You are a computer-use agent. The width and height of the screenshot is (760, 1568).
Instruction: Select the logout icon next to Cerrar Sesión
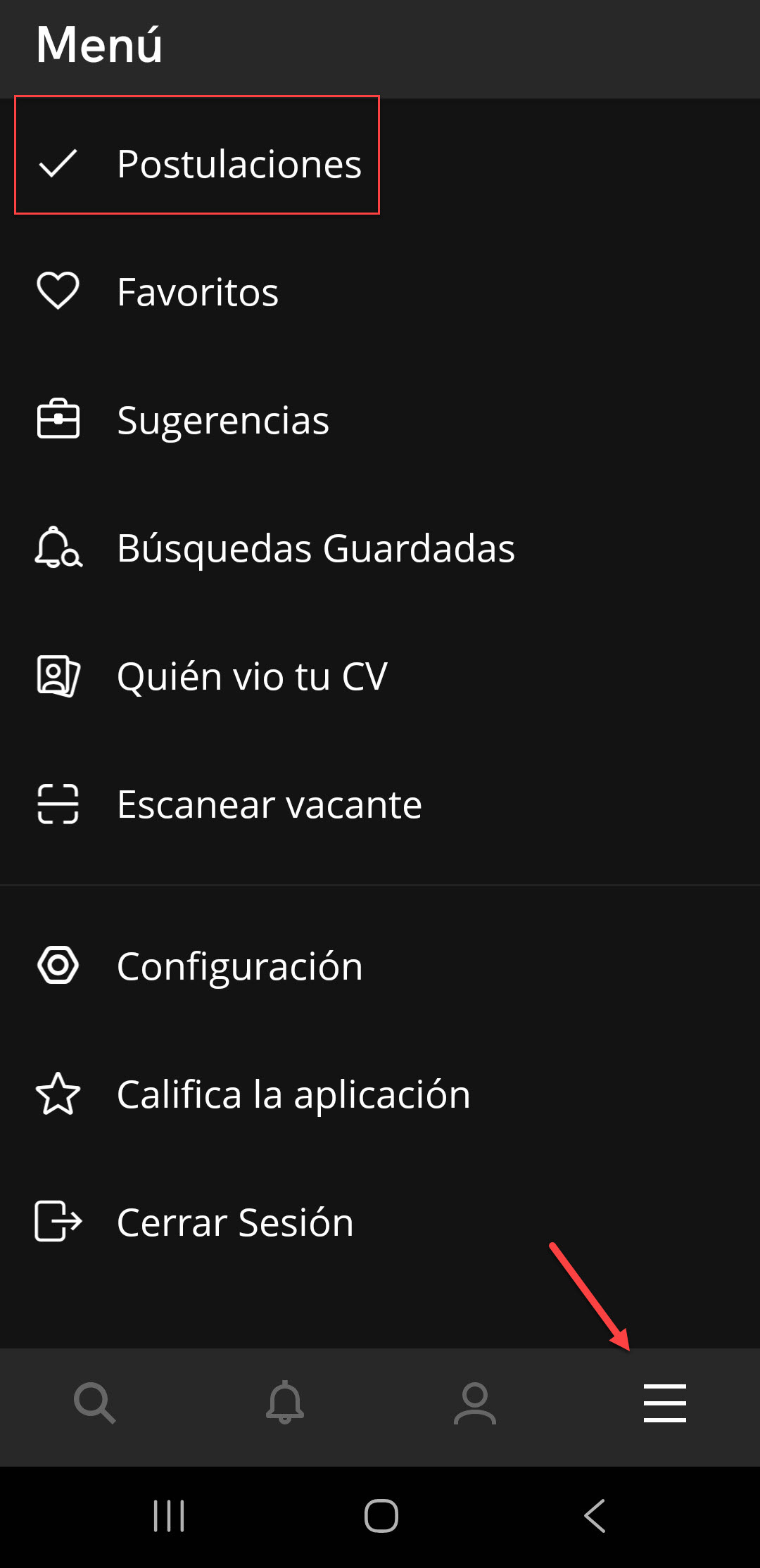(x=56, y=1222)
